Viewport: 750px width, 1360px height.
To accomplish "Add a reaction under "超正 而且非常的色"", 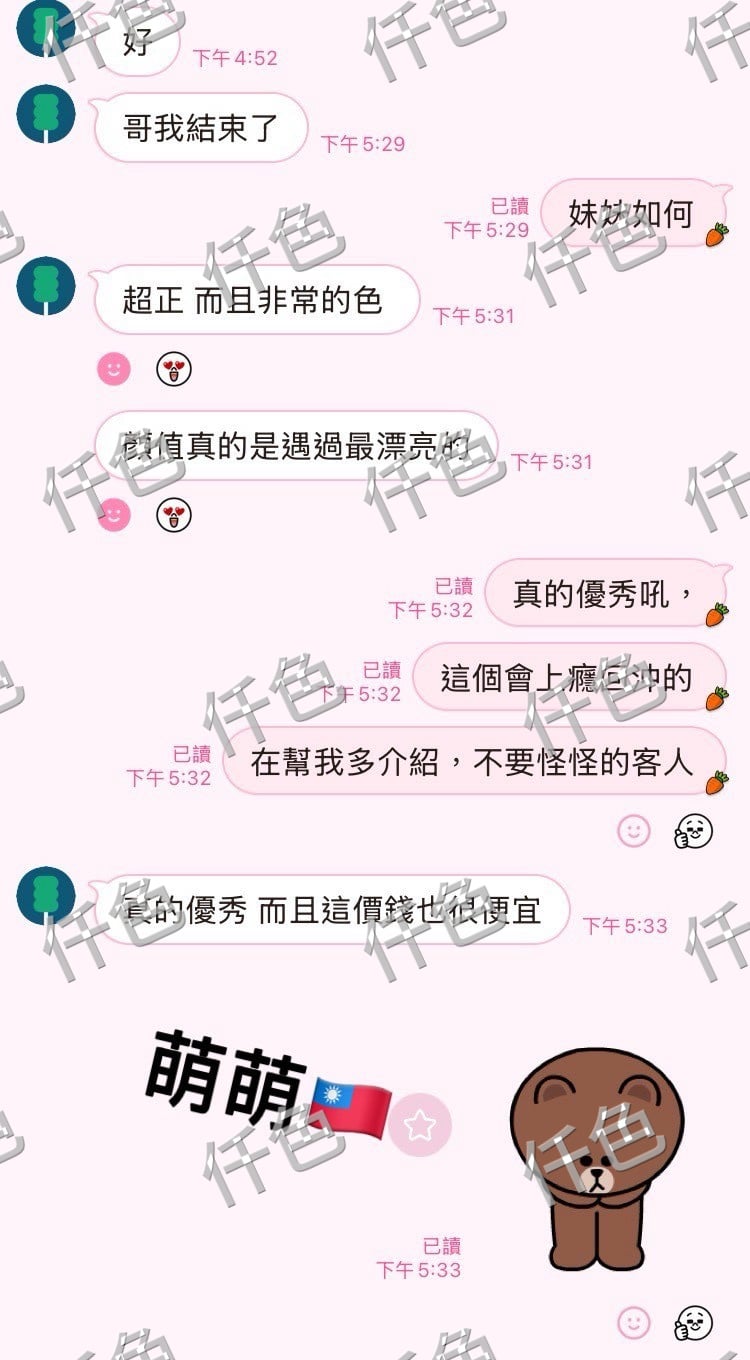I will (114, 369).
